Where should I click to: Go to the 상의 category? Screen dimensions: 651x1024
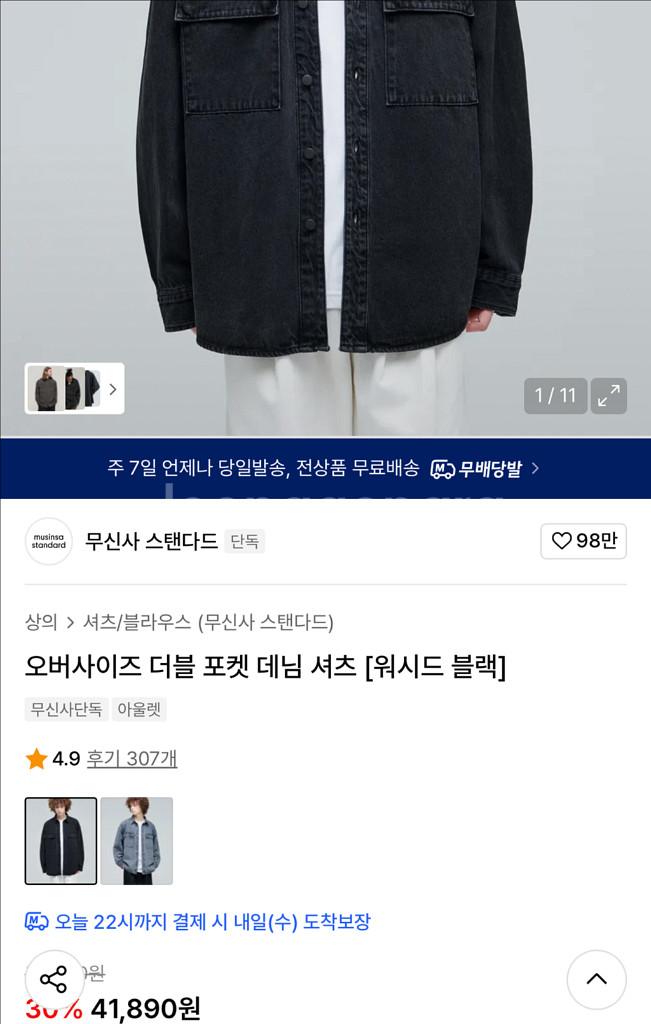[41, 622]
